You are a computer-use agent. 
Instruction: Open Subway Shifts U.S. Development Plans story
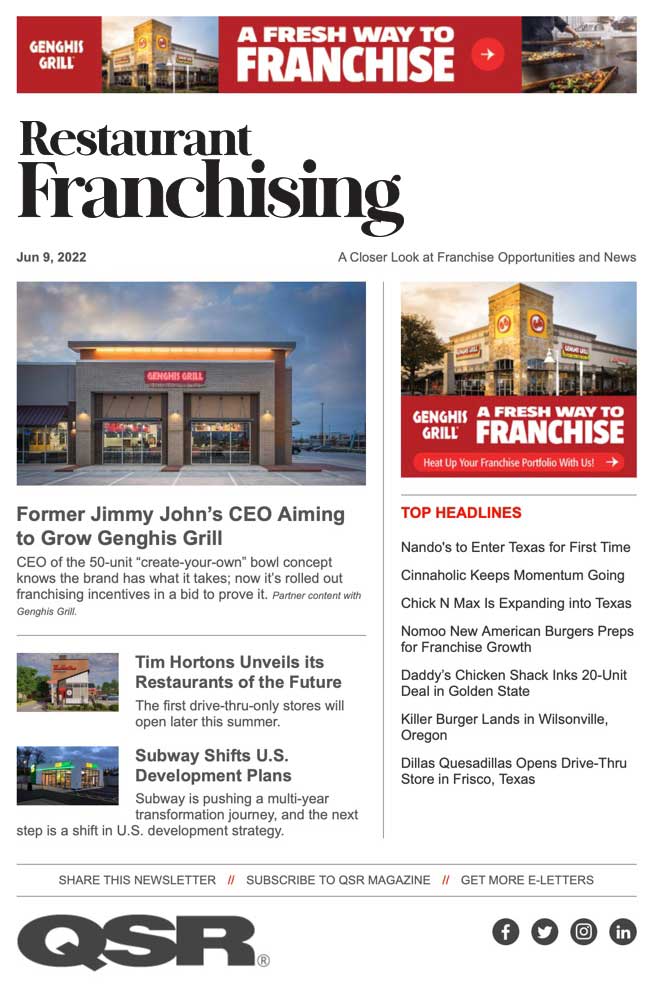[x=213, y=765]
